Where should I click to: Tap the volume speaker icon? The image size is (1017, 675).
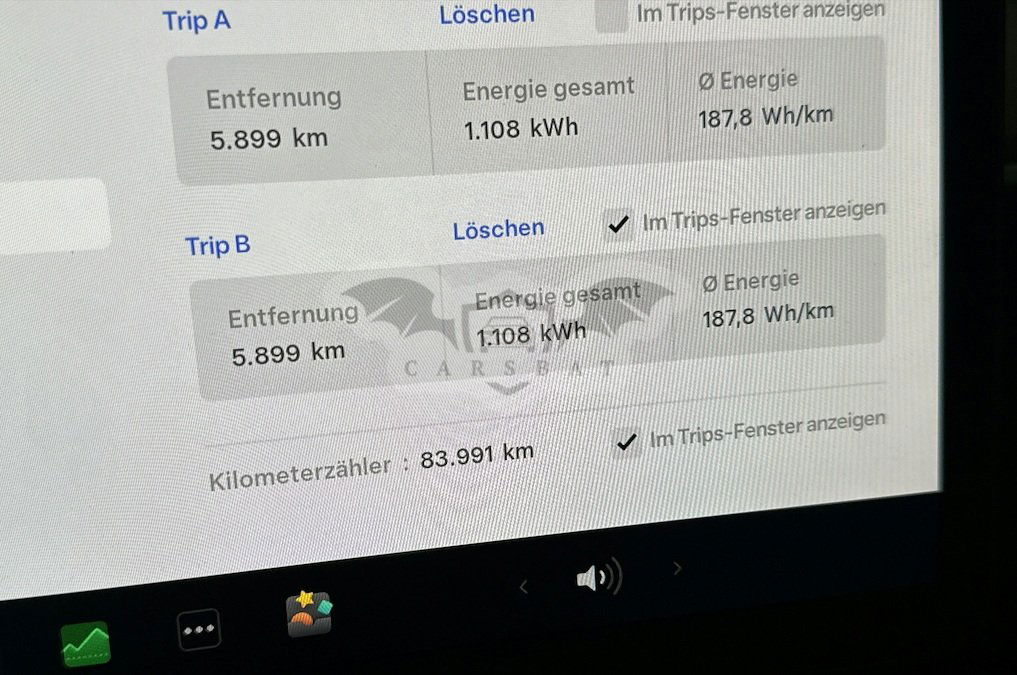pos(598,577)
